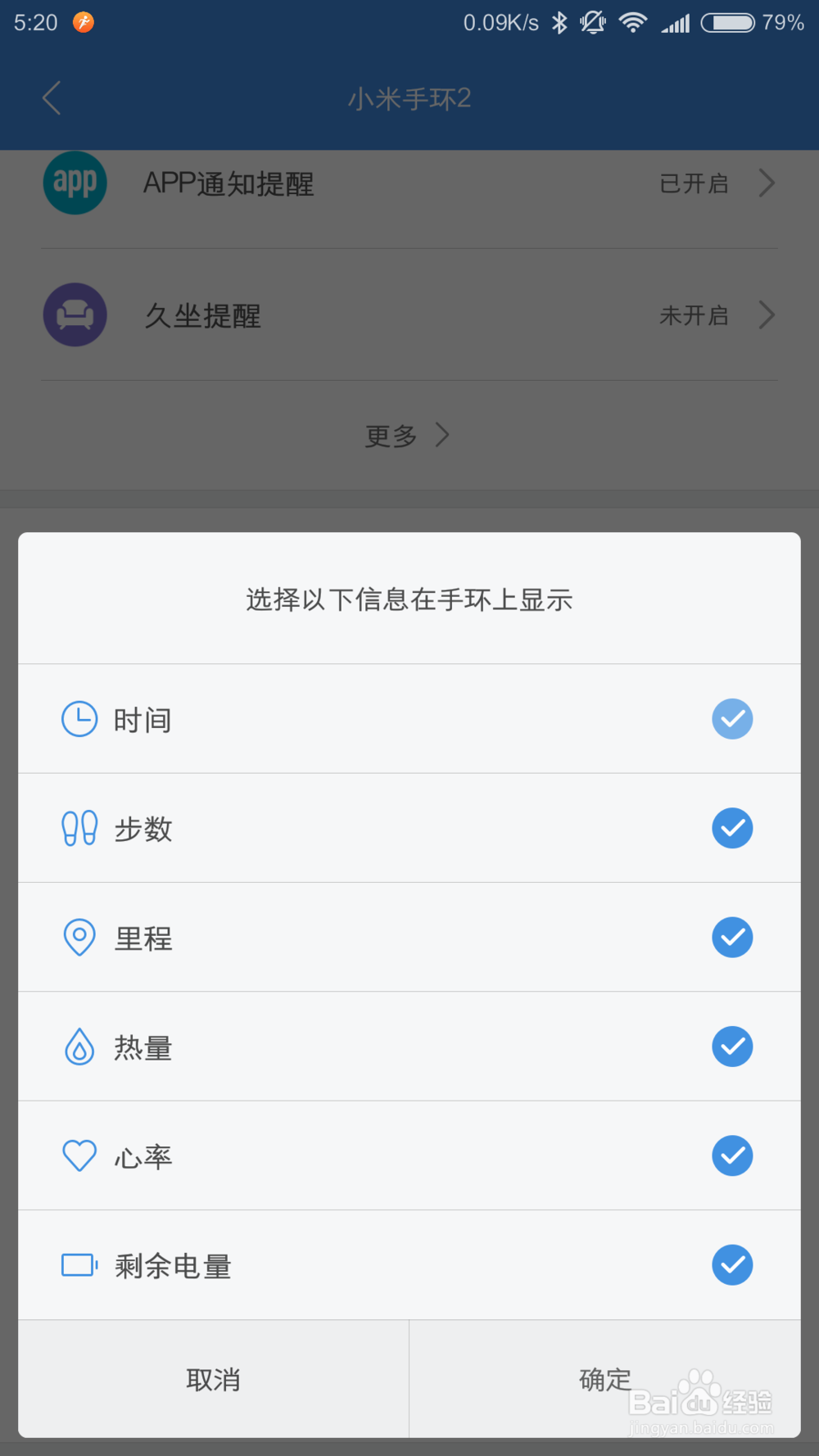Open 久坐提醒 settings via its chevron
Screen dimensions: 819x1456
(x=767, y=314)
